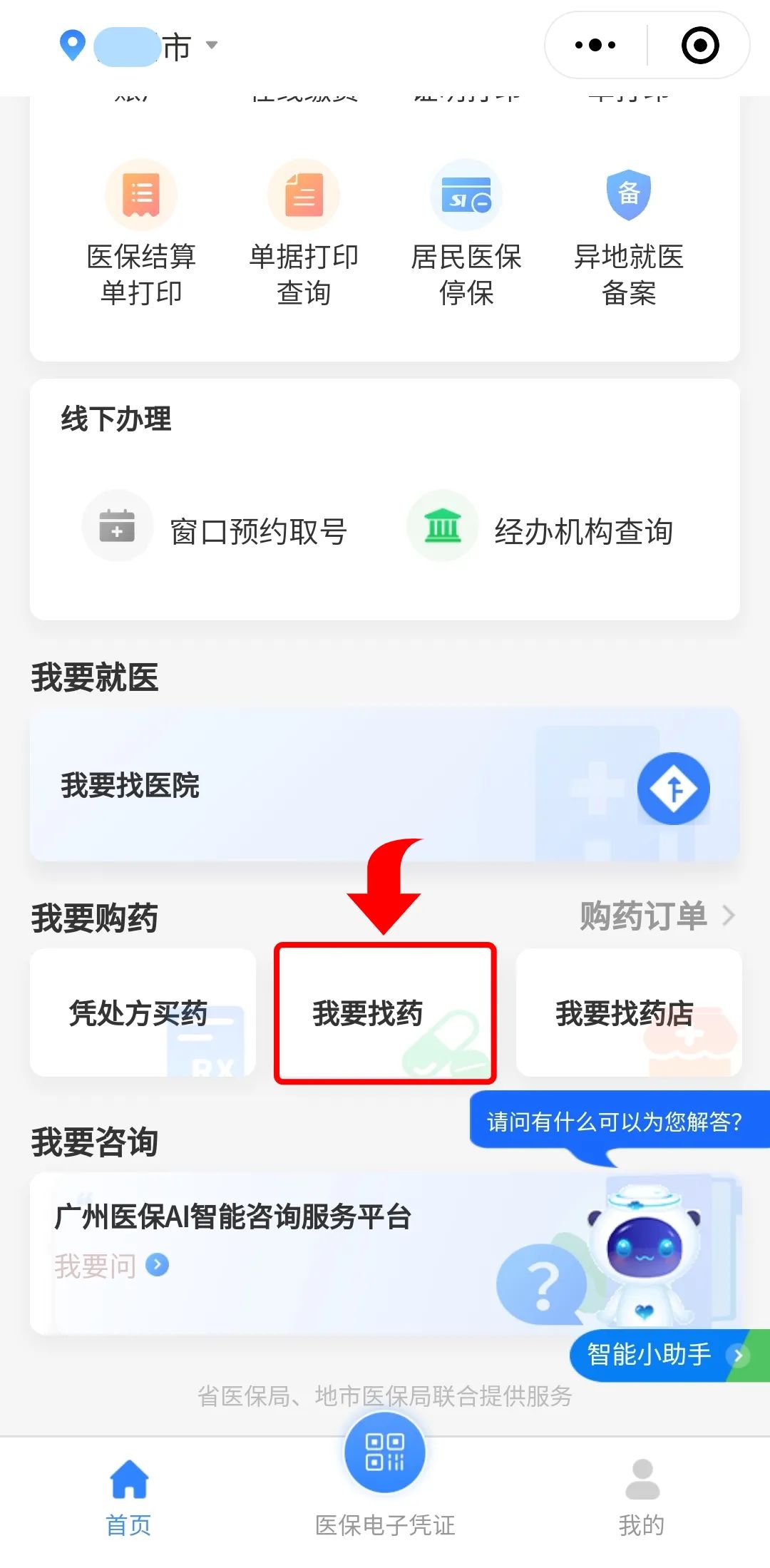Close the mini program via the circle icon

(699, 45)
